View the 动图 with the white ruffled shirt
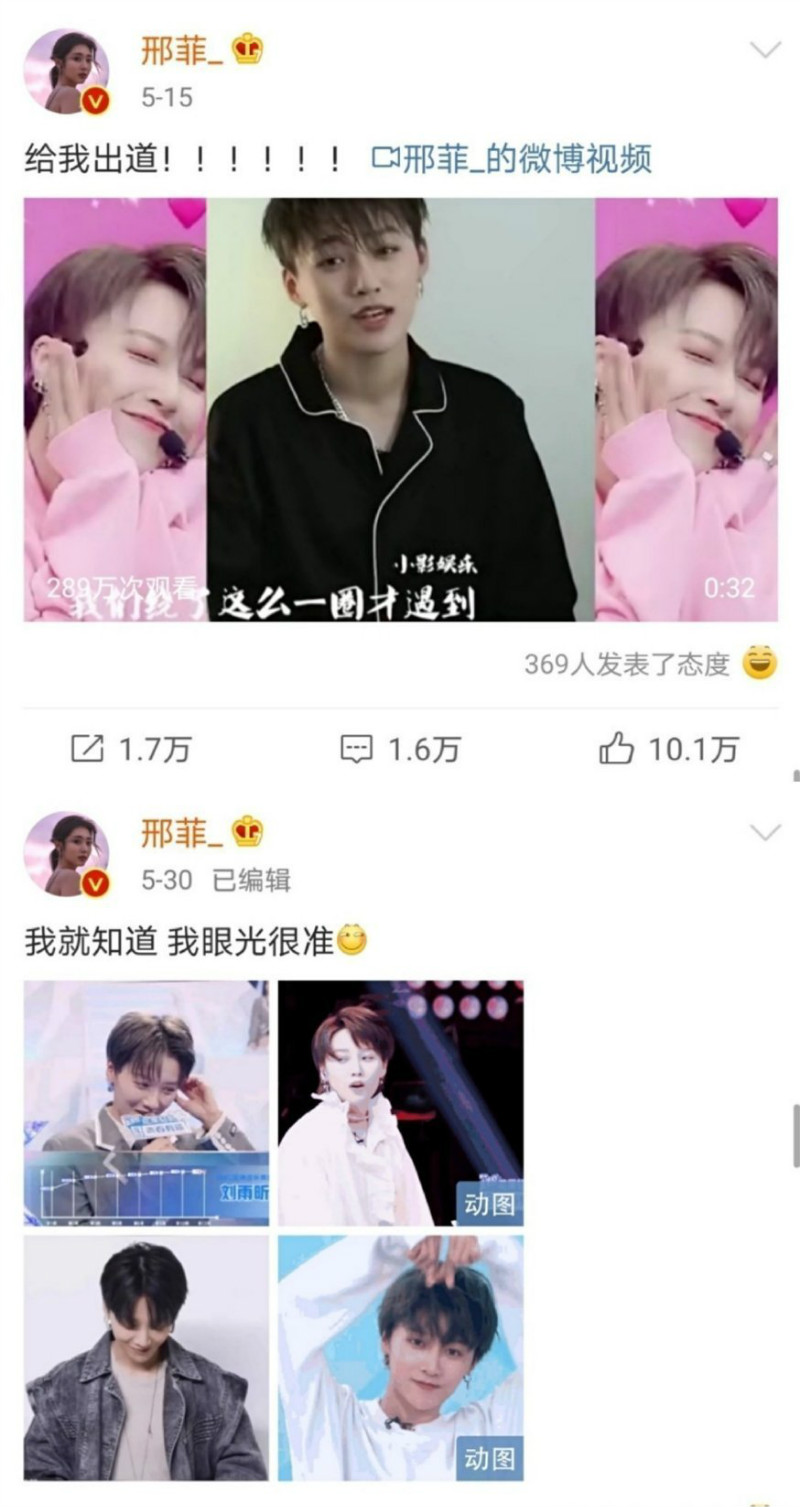 click(x=400, y=1103)
